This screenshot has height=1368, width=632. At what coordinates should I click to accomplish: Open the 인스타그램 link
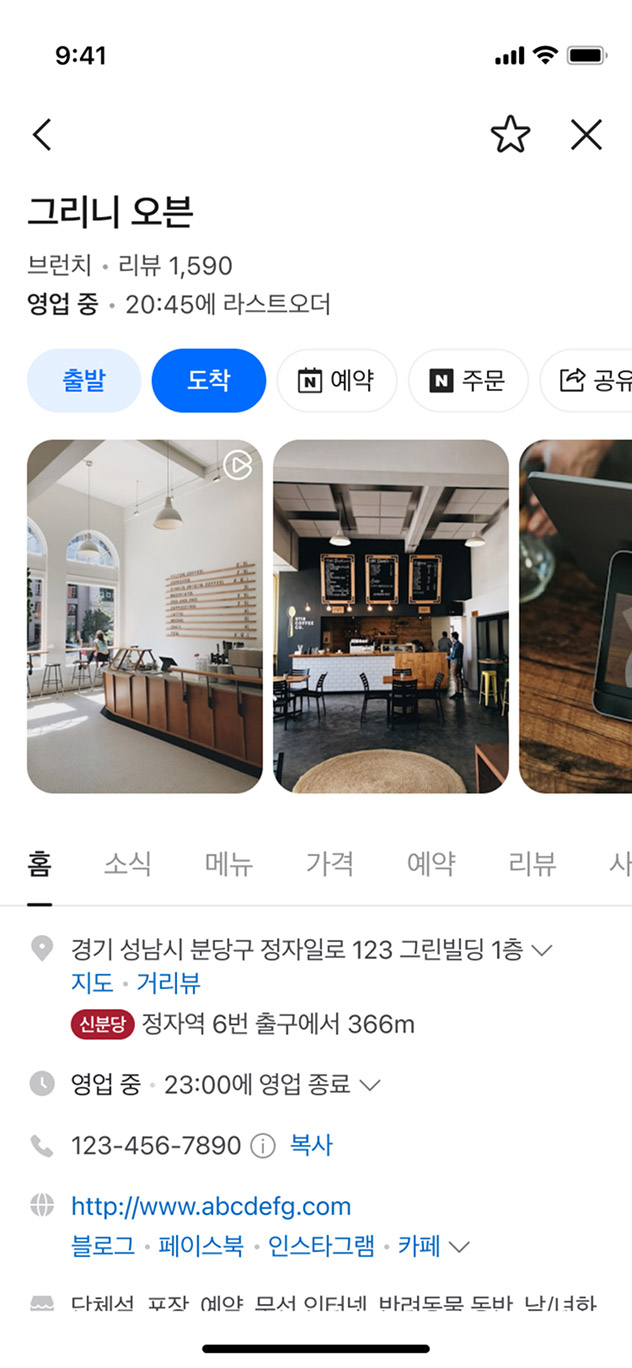[x=321, y=1246]
